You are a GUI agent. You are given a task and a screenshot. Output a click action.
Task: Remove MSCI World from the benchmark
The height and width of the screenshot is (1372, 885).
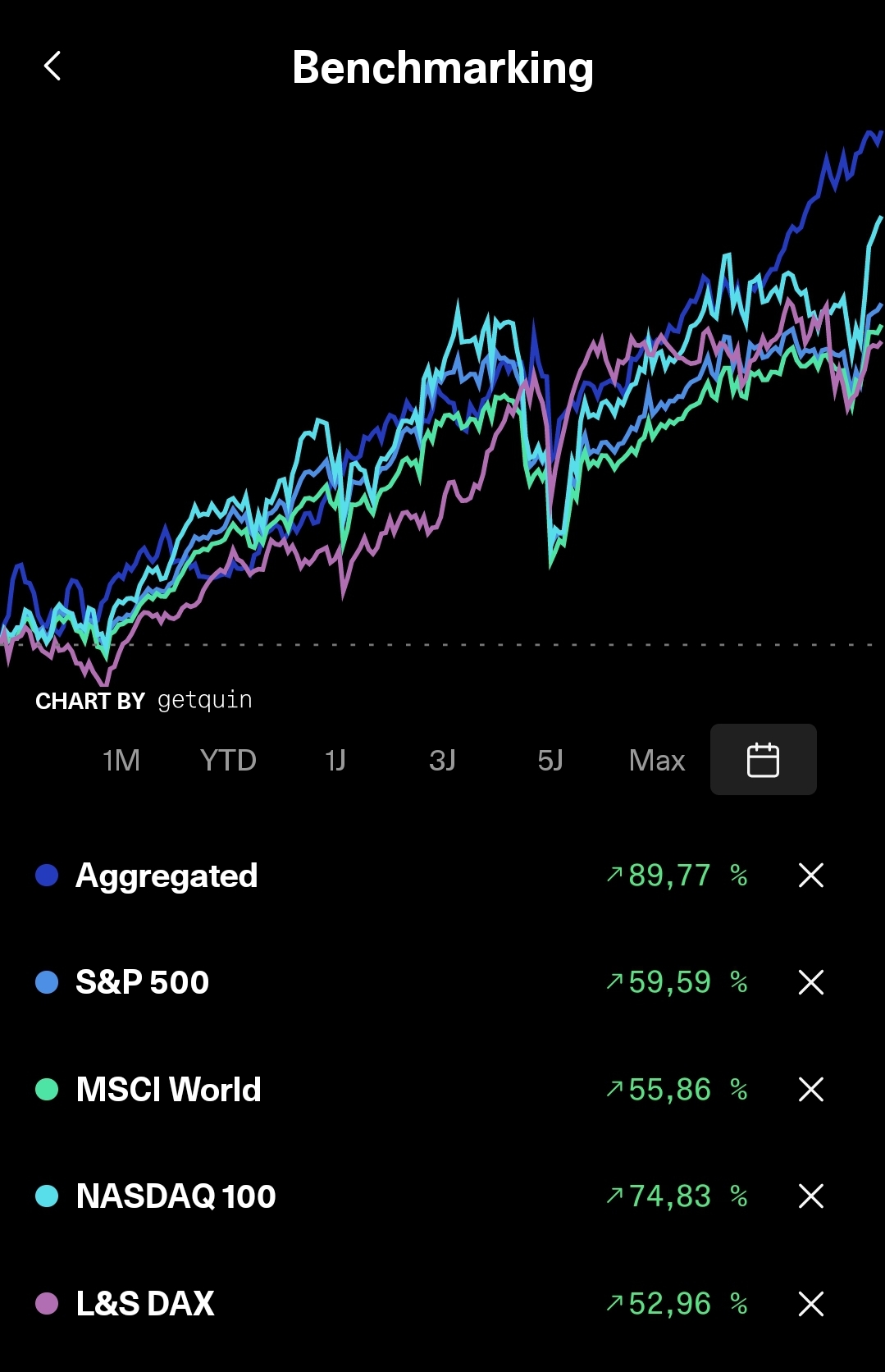point(811,1090)
